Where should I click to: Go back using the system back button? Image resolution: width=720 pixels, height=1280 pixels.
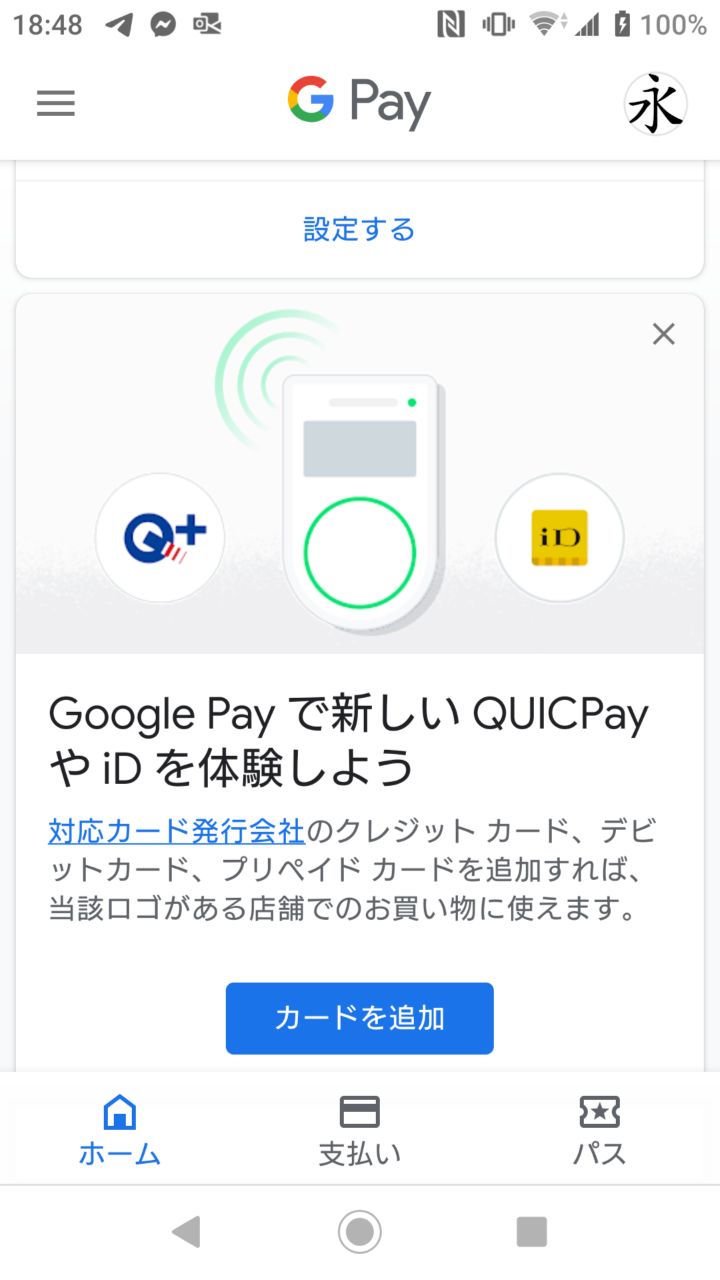coord(187,1232)
